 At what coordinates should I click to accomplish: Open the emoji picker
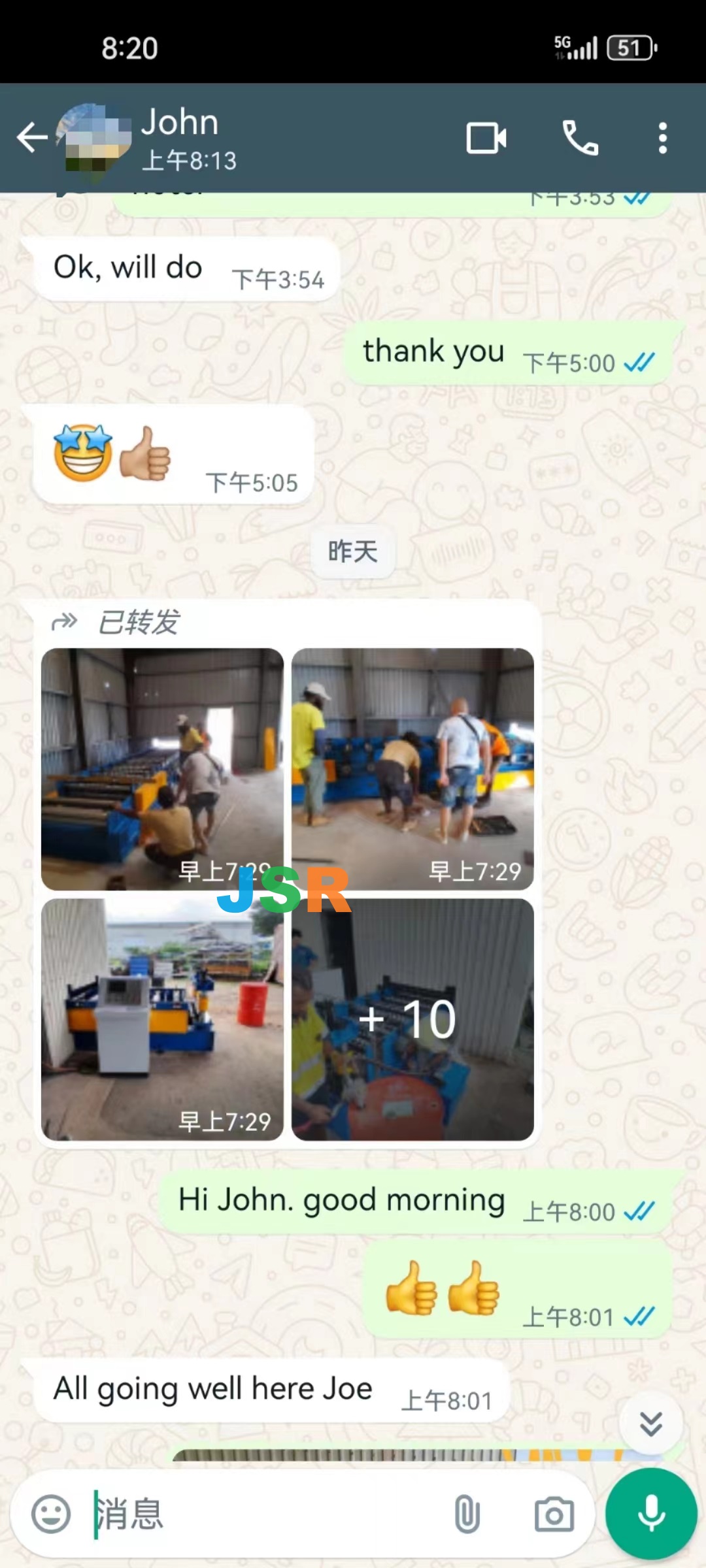tap(51, 1514)
